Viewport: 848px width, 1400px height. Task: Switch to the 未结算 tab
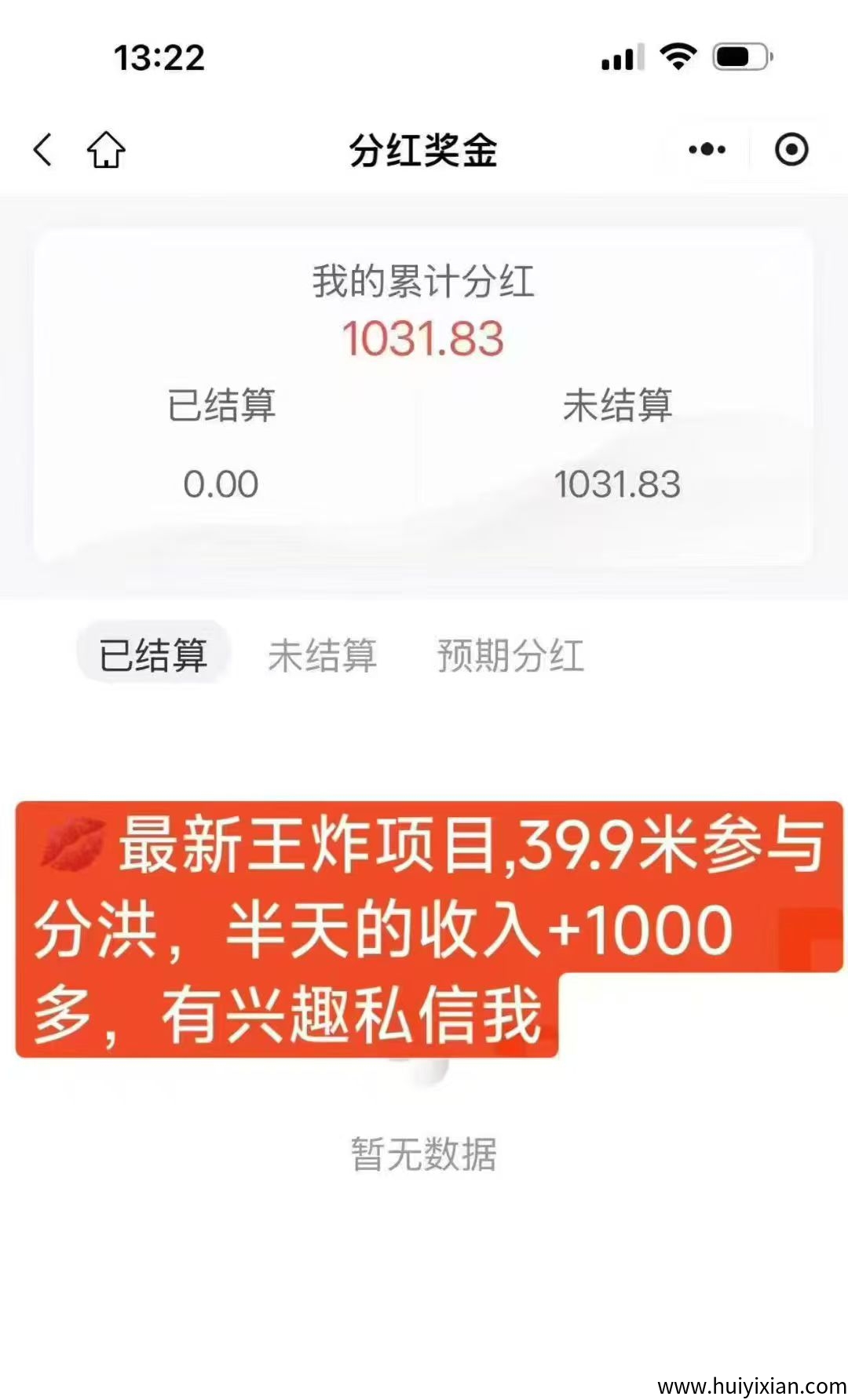point(322,654)
